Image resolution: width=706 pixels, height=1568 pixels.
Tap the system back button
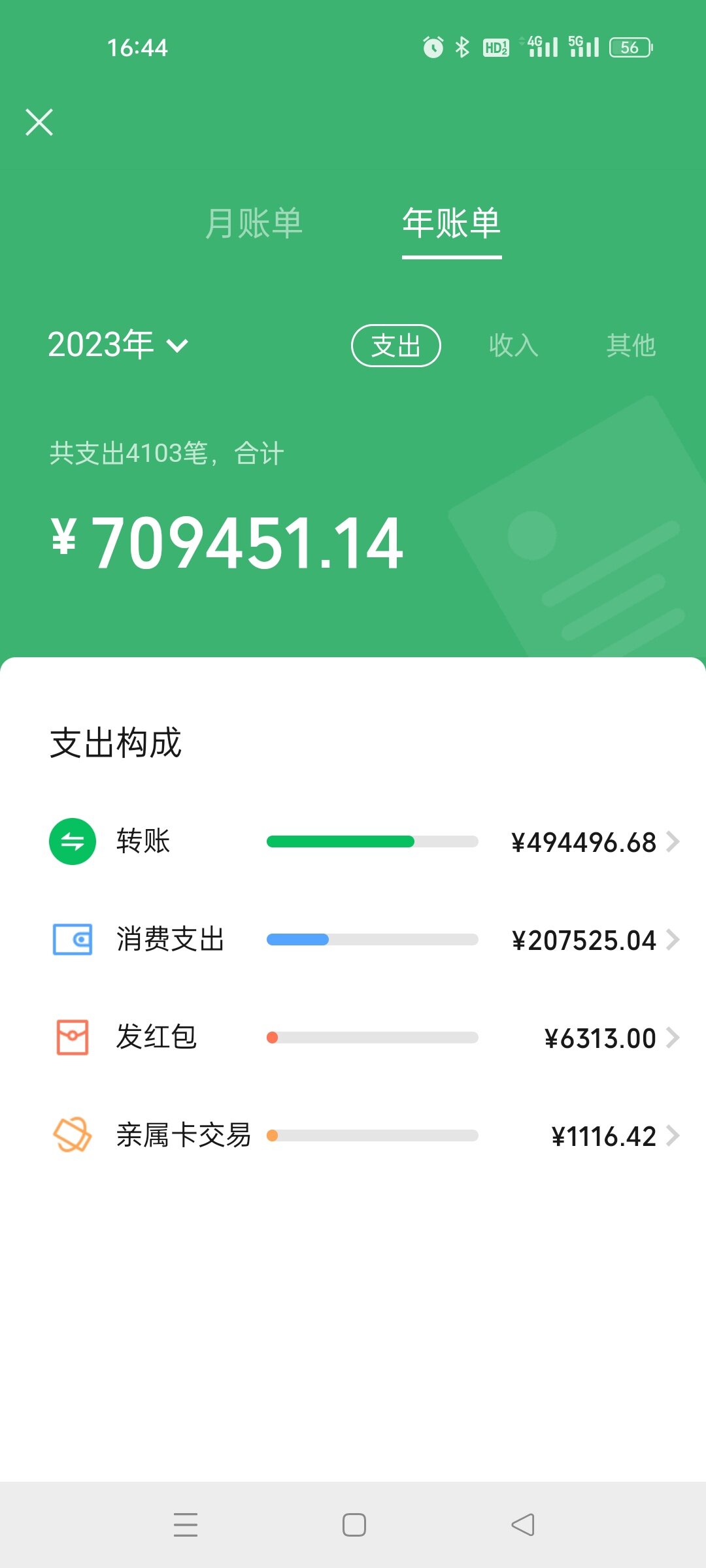522,1525
